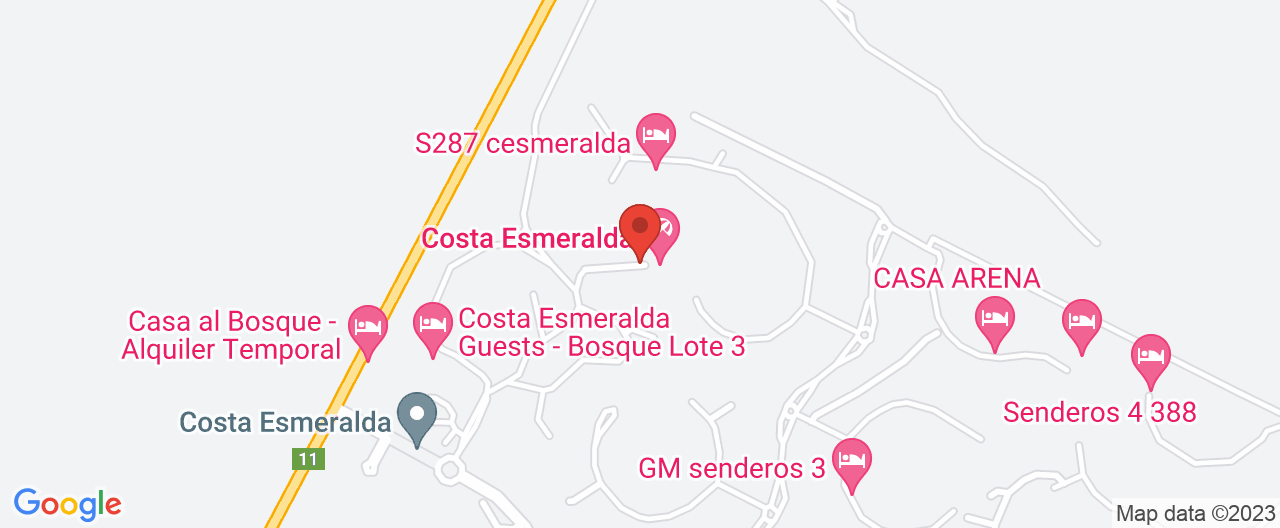The height and width of the screenshot is (528, 1280).
Task: Open the Google logo link
Action: pos(67,504)
